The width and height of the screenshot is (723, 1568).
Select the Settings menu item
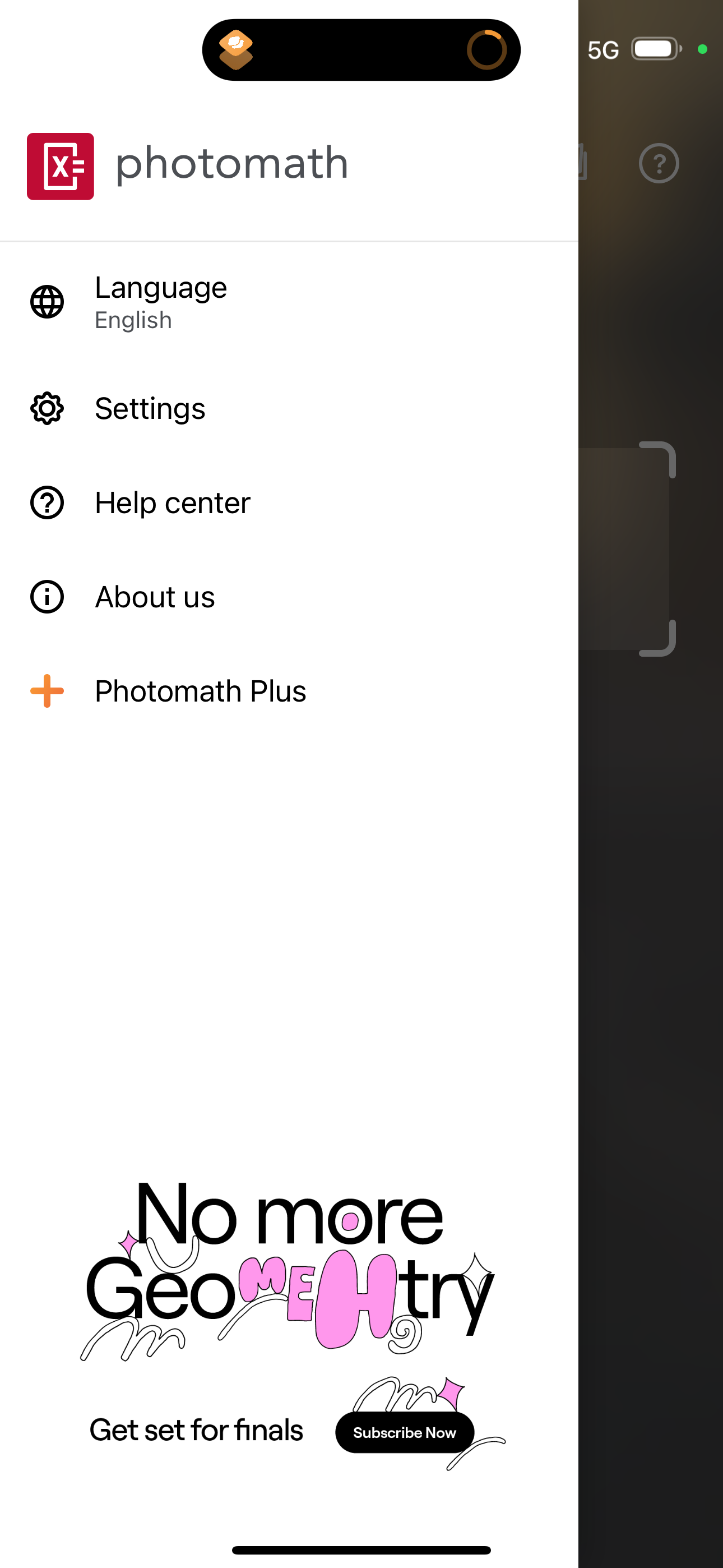pos(150,408)
